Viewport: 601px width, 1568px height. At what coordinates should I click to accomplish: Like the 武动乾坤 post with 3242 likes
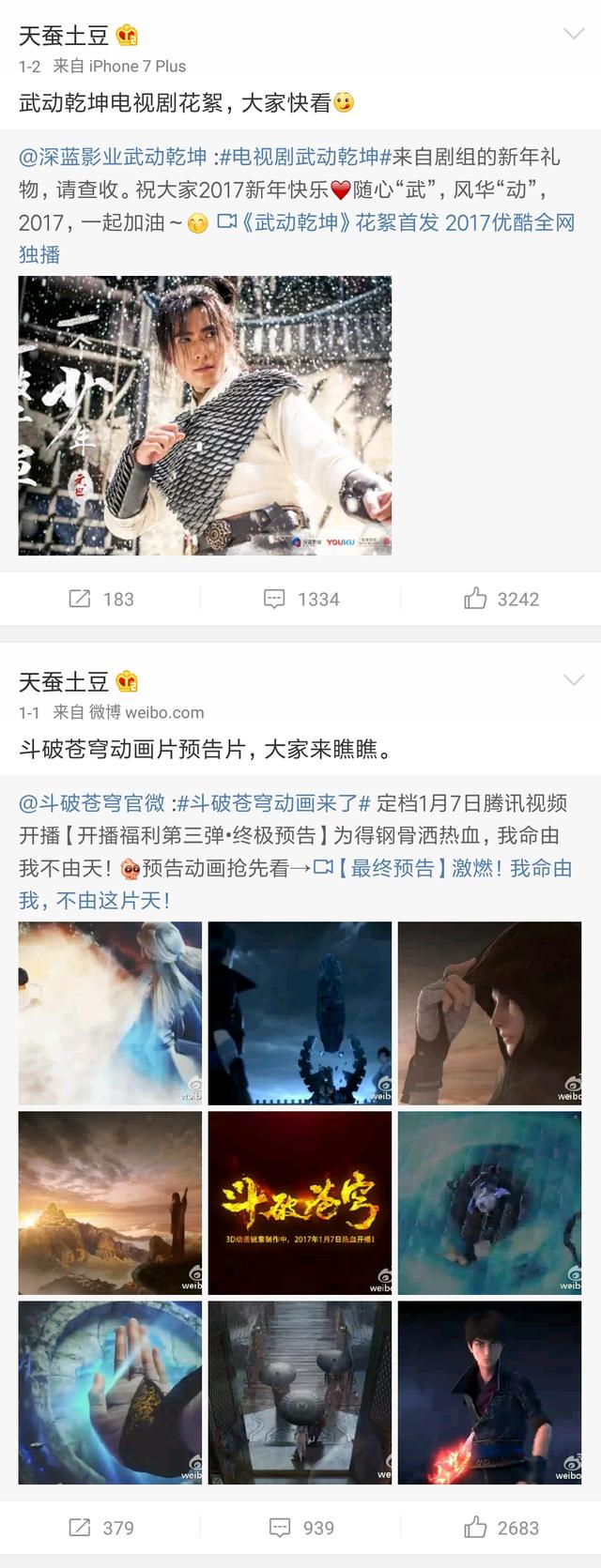(x=501, y=599)
